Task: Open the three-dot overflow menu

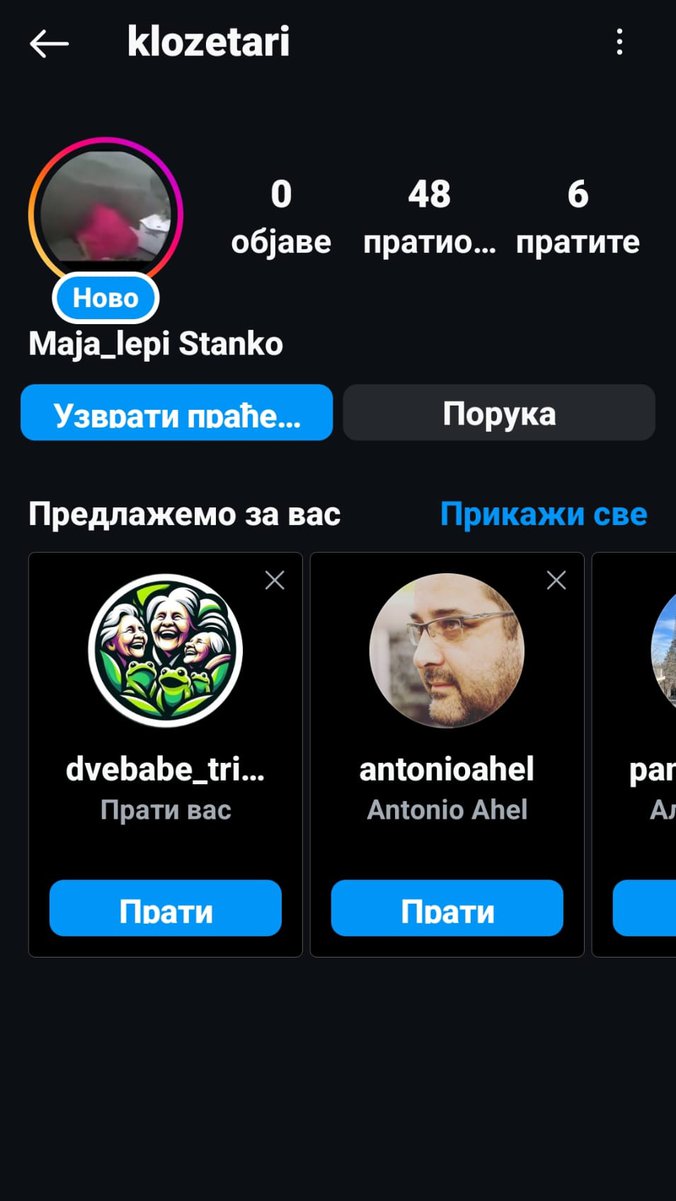Action: 619,42
